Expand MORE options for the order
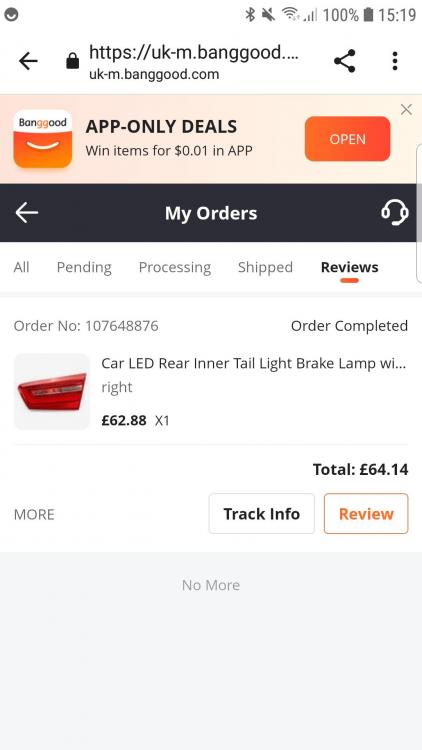Image resolution: width=422 pixels, height=750 pixels. pyautogui.click(x=34, y=515)
